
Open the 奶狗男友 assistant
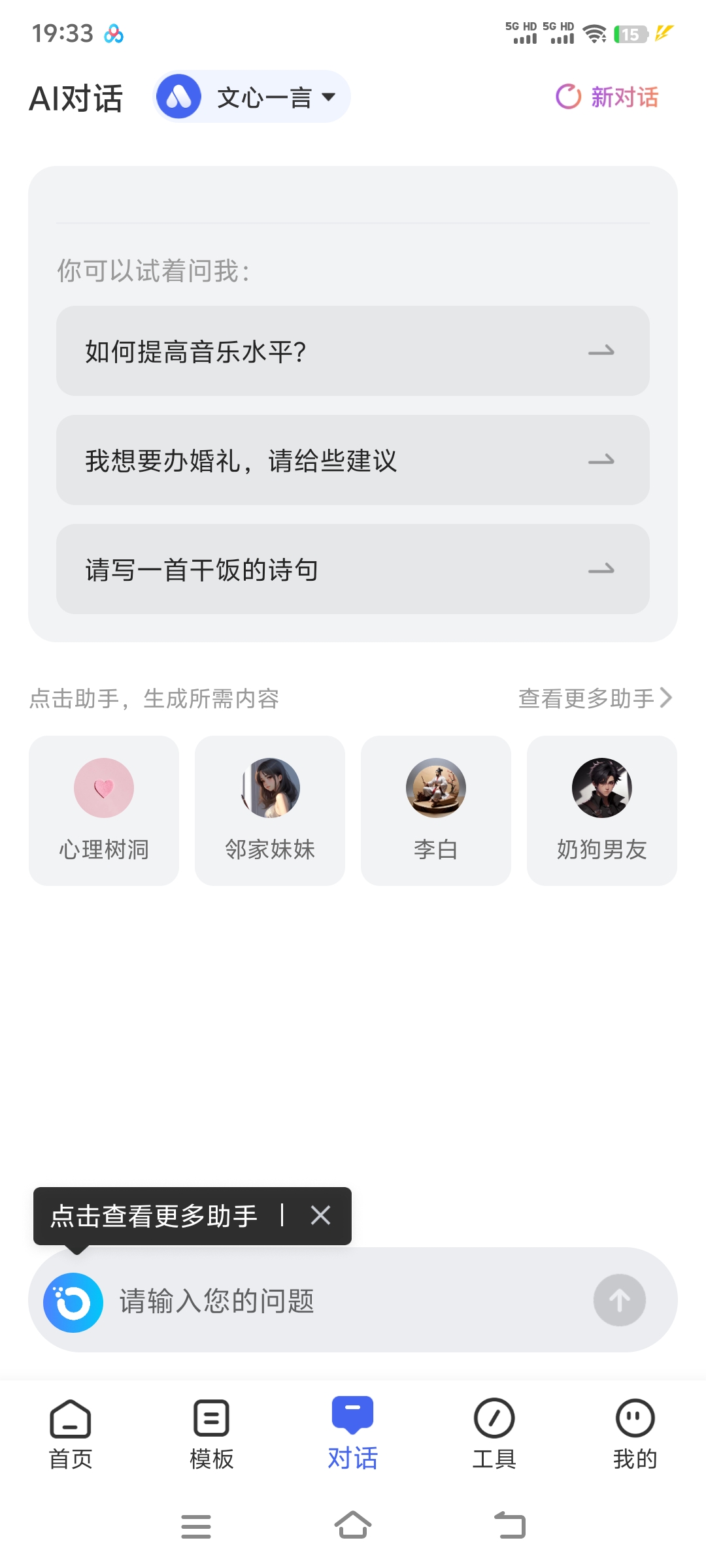click(602, 810)
